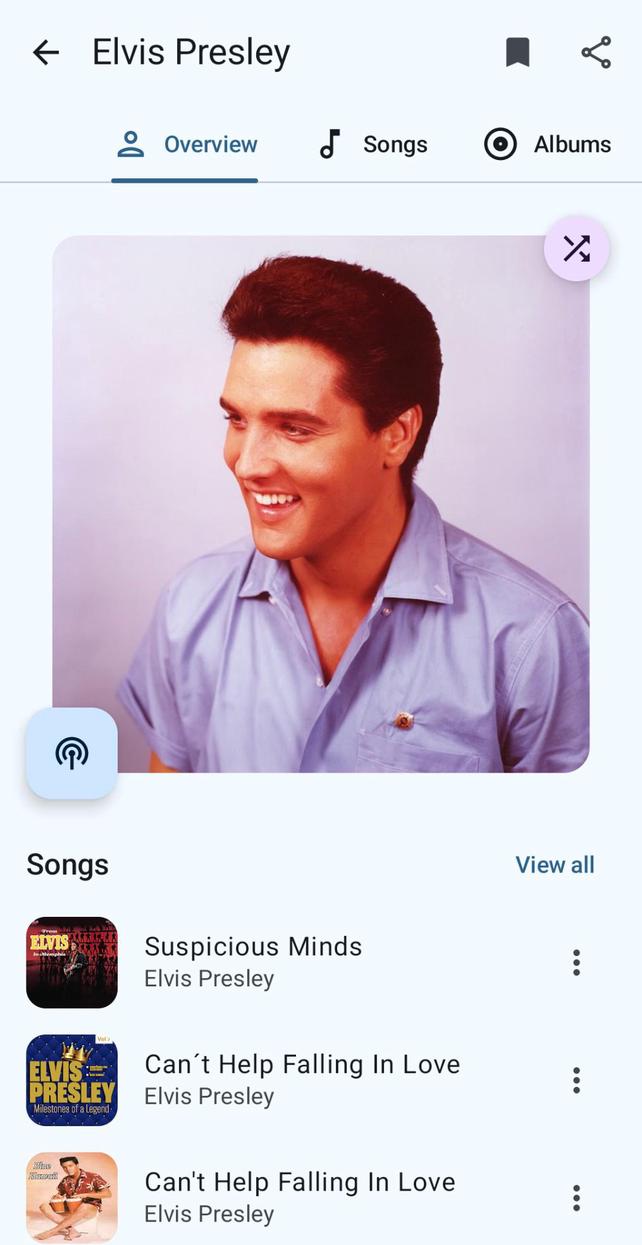Open options for Can't Help Falling, Blue Hawaii cover
642x1245 pixels.
[576, 1198]
